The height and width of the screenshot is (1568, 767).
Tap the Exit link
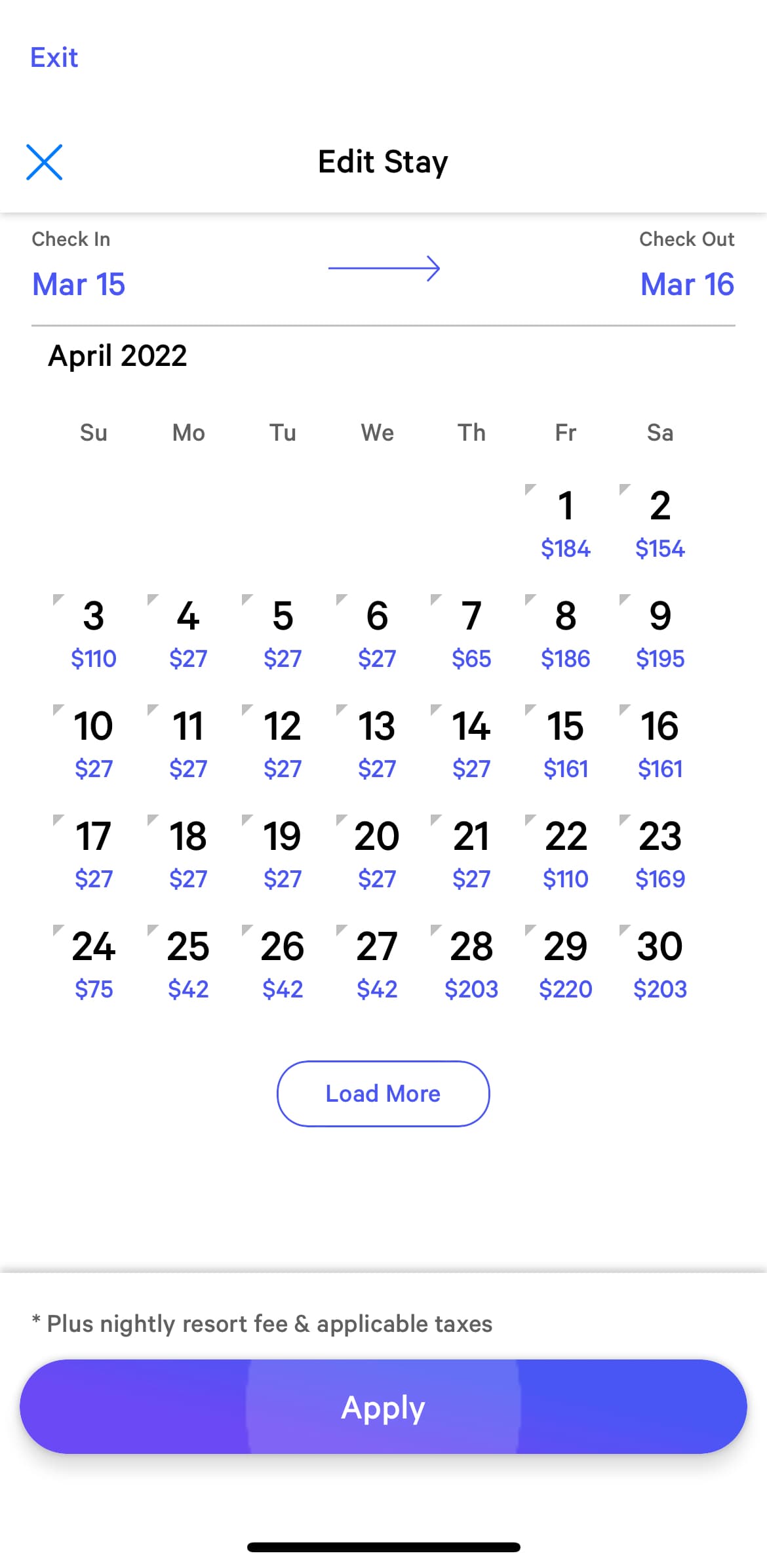click(54, 58)
